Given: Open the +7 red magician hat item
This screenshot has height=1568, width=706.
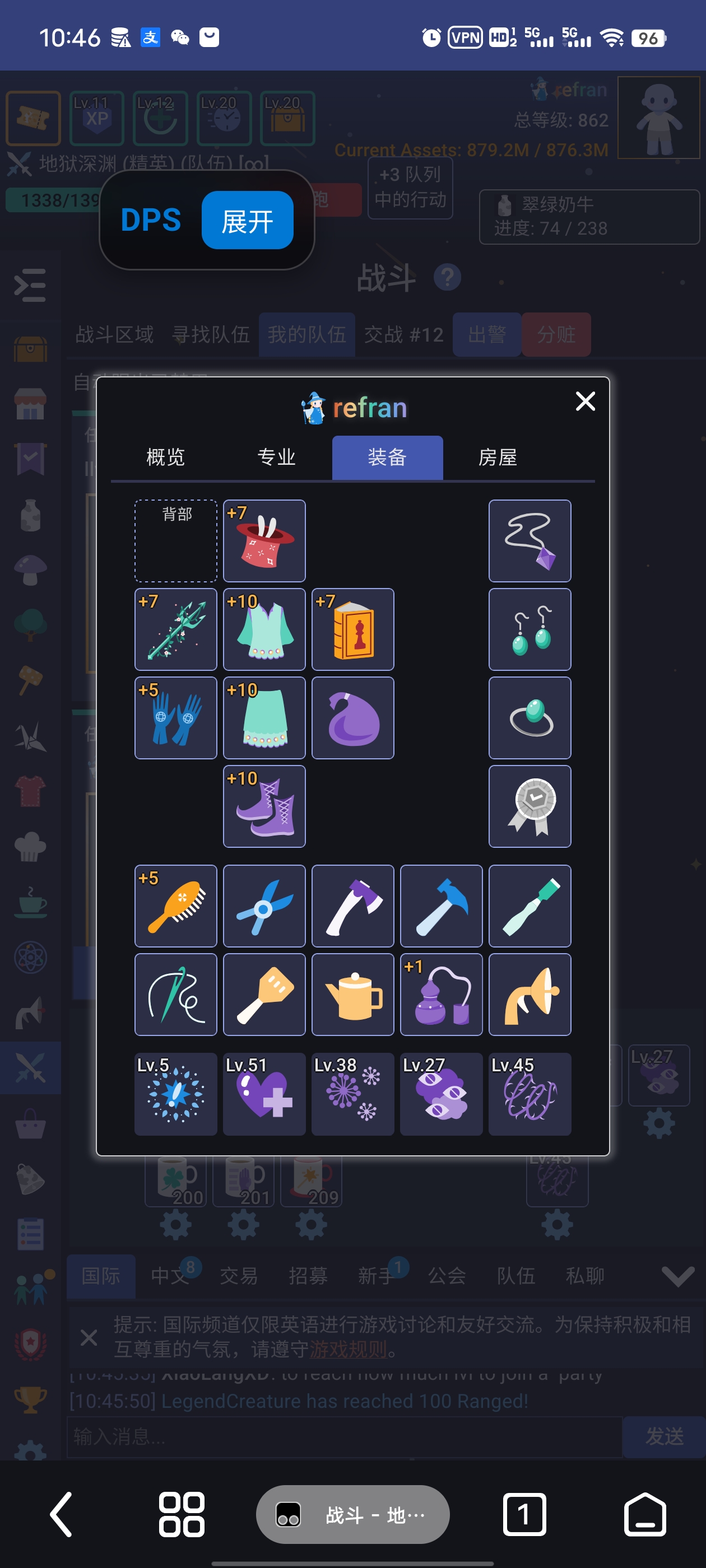Looking at the screenshot, I should (x=264, y=540).
